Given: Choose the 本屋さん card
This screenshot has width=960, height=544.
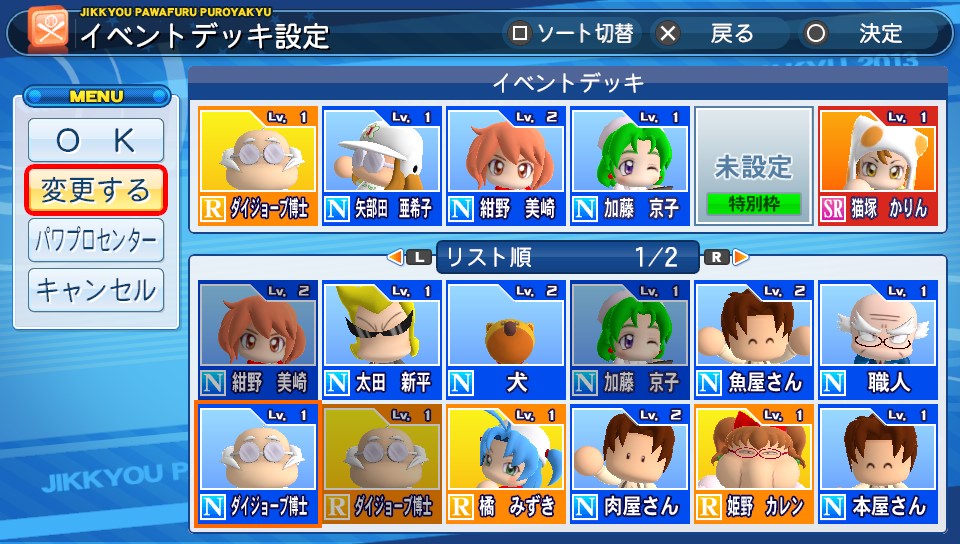Looking at the screenshot, I should 878,462.
